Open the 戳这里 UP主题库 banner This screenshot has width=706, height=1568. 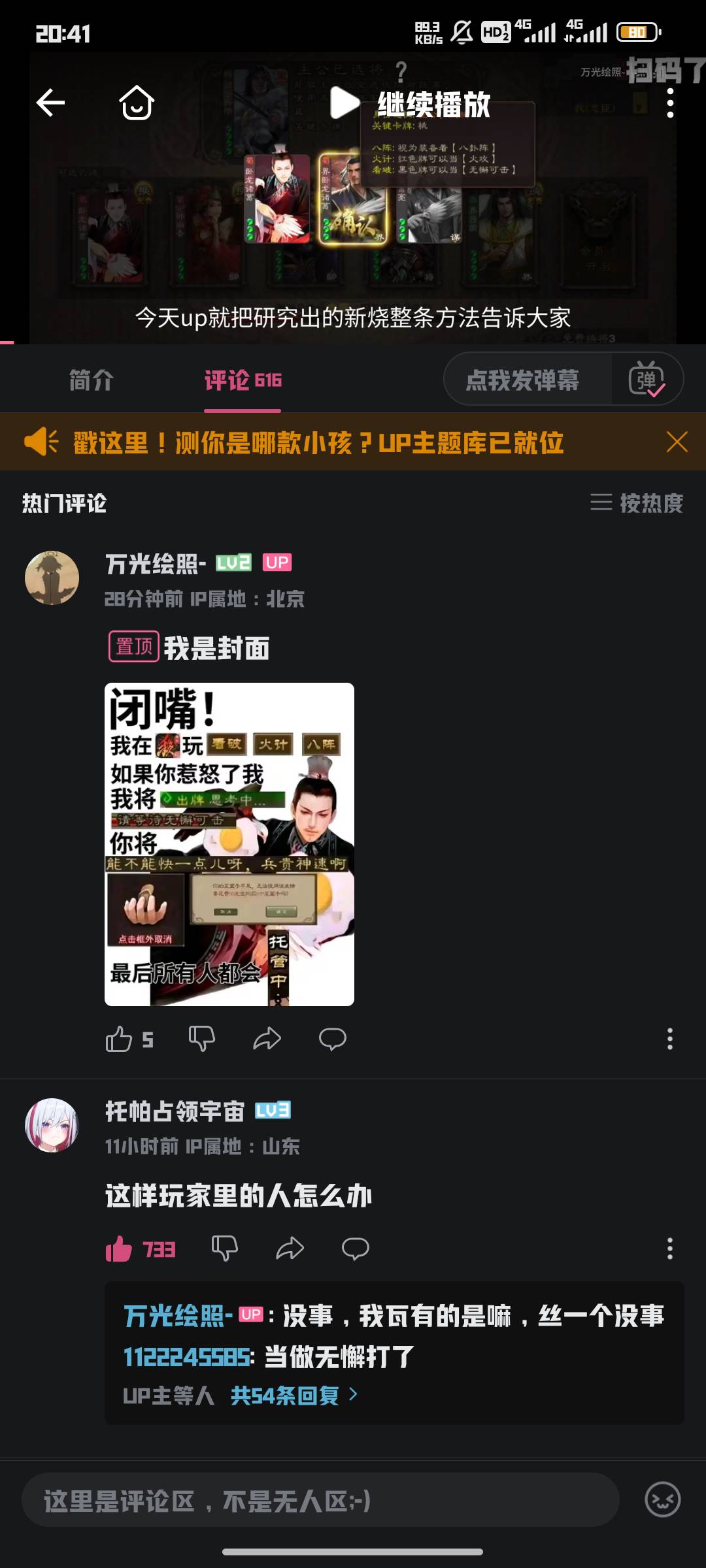pyautogui.click(x=318, y=442)
